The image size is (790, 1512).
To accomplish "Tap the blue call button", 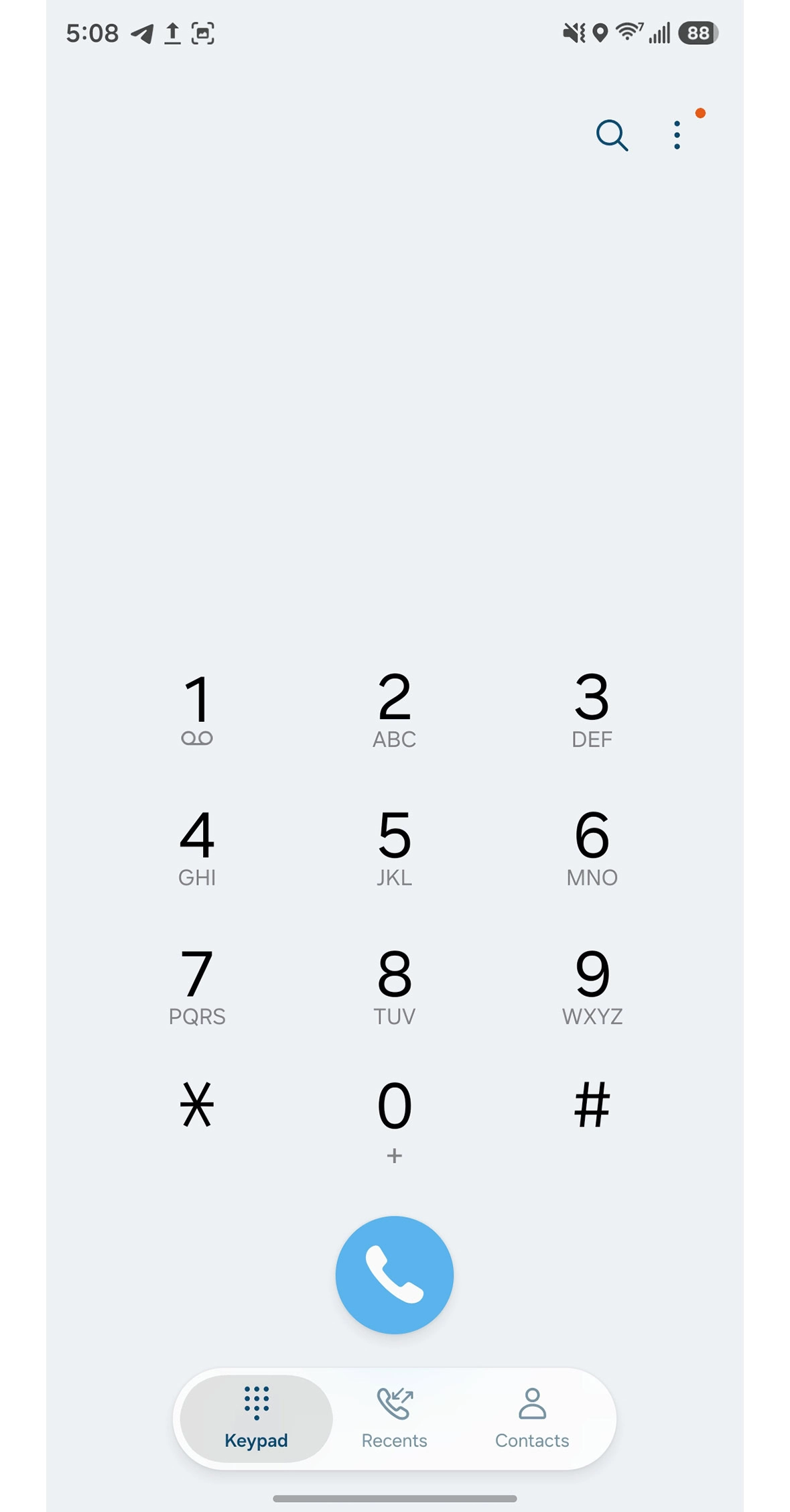I will tap(395, 1274).
